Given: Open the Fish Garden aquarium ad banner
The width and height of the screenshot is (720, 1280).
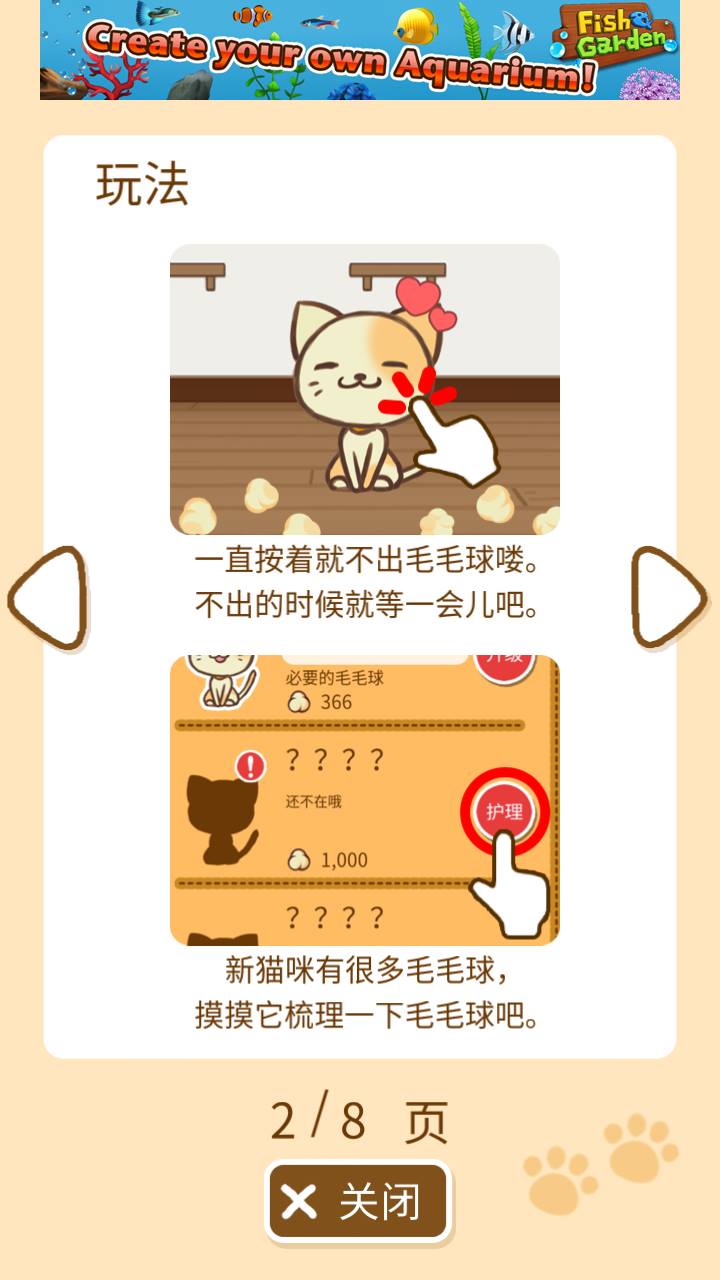Looking at the screenshot, I should 360,50.
